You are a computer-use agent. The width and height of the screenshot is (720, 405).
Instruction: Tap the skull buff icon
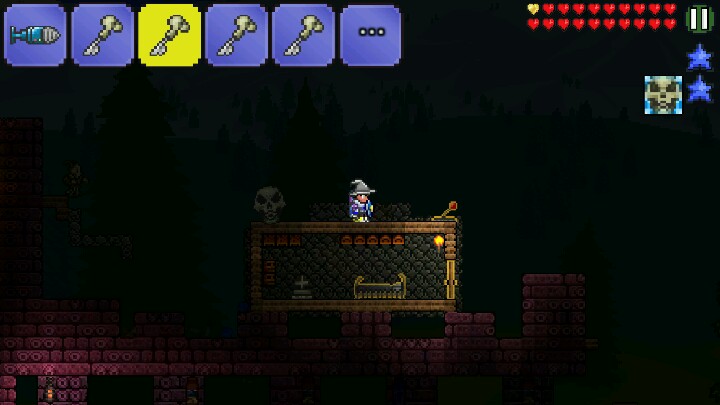coord(663,95)
